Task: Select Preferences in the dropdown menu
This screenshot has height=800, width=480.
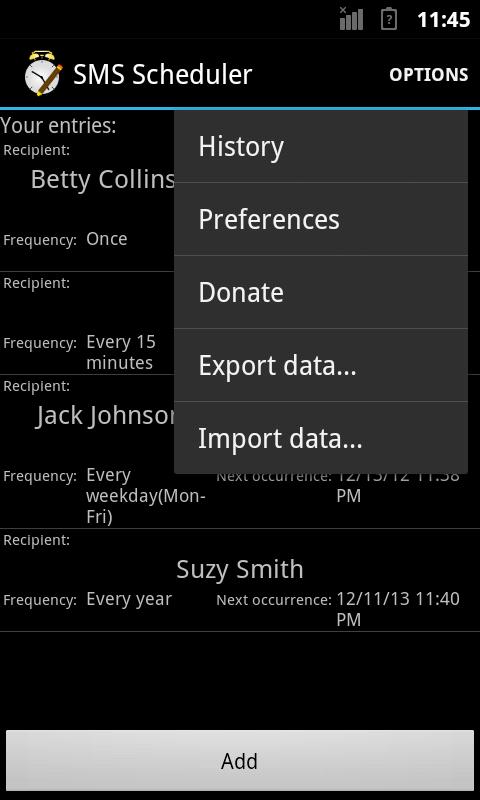Action: [x=321, y=219]
